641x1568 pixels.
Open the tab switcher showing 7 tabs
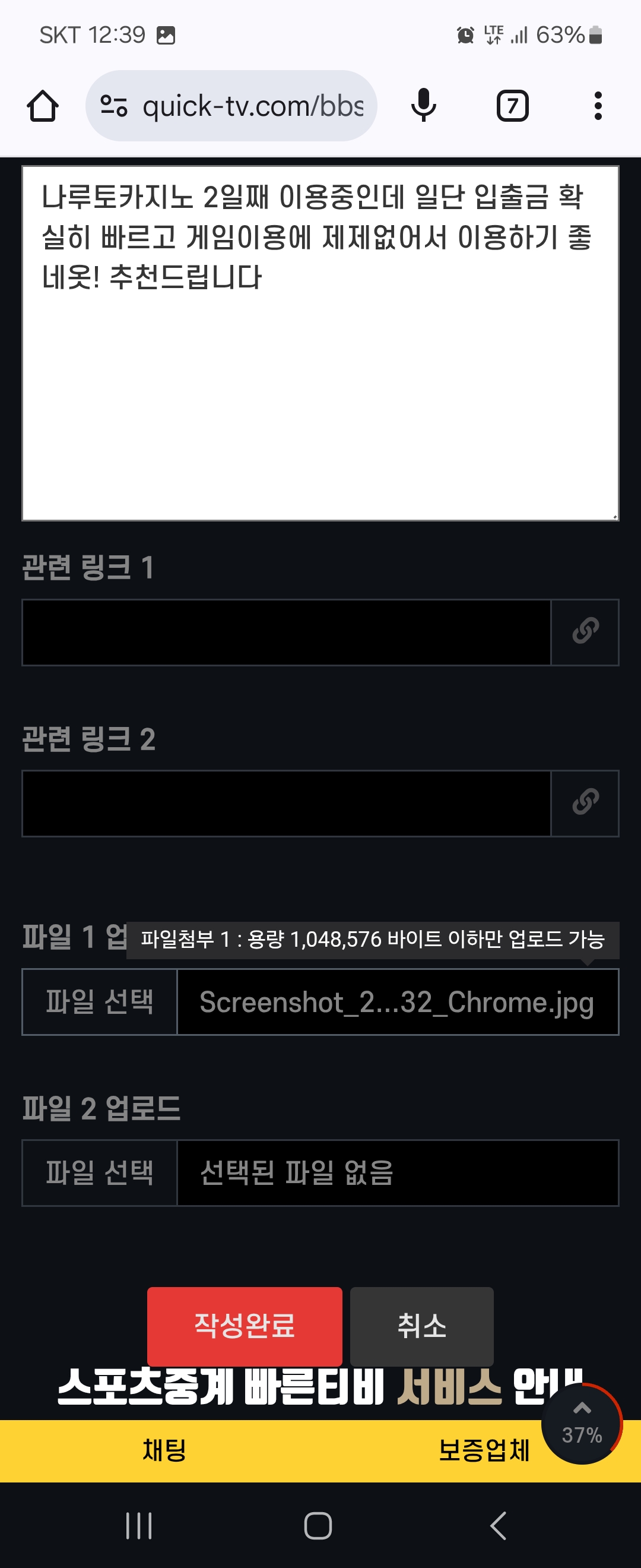[x=512, y=106]
